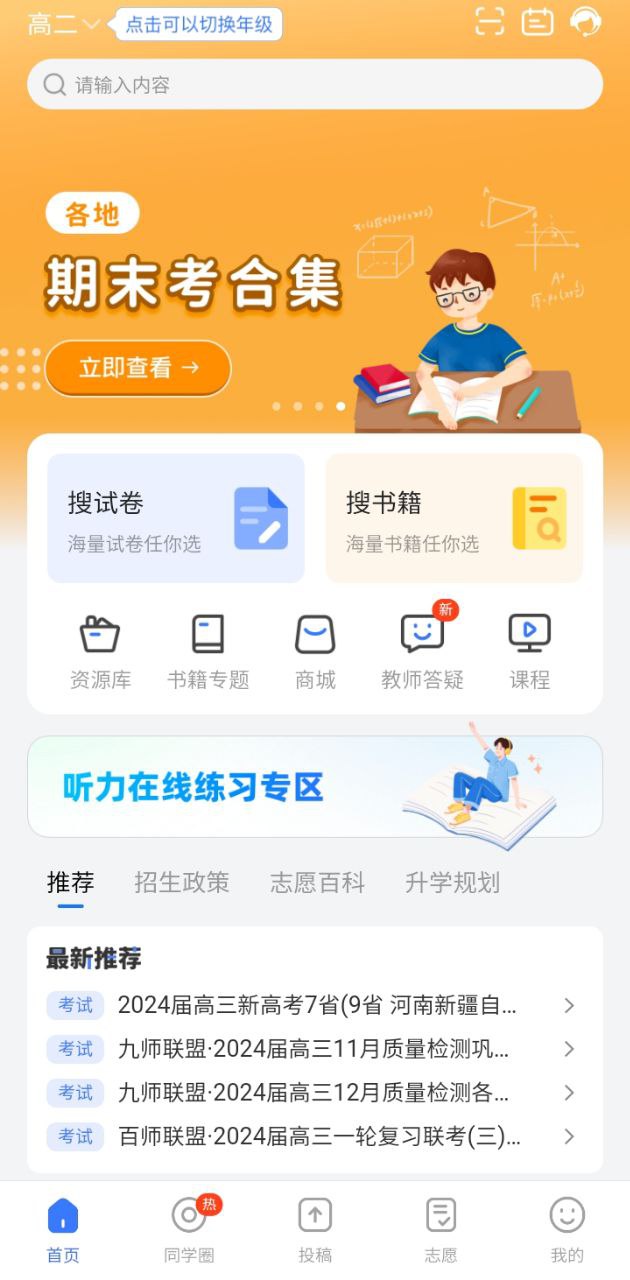Viewport: 630px width, 1280px height.
Task: Open the grade switcher 高二 dropdown
Action: pyautogui.click(x=63, y=24)
